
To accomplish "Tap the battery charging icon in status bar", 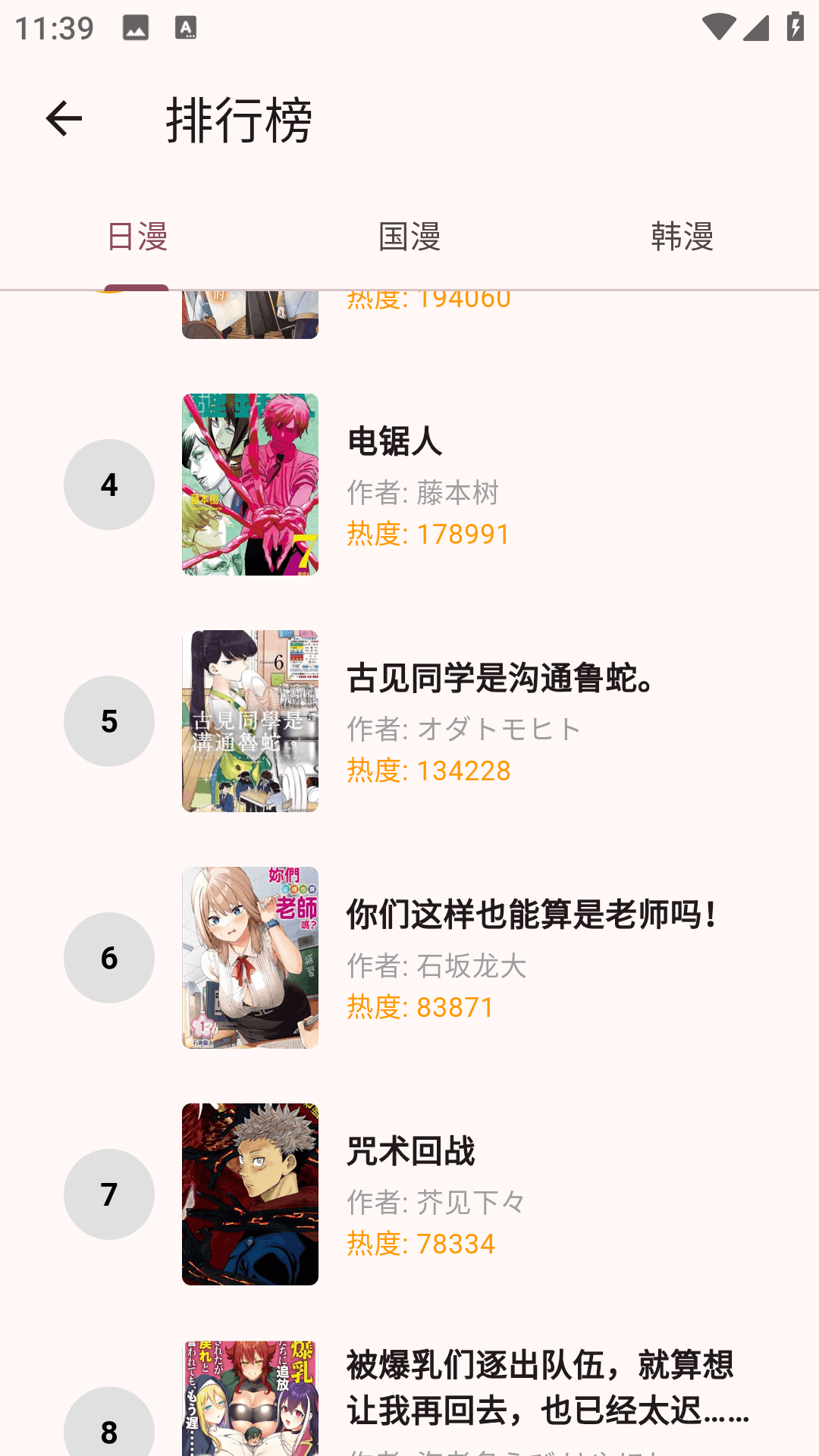I will [793, 25].
